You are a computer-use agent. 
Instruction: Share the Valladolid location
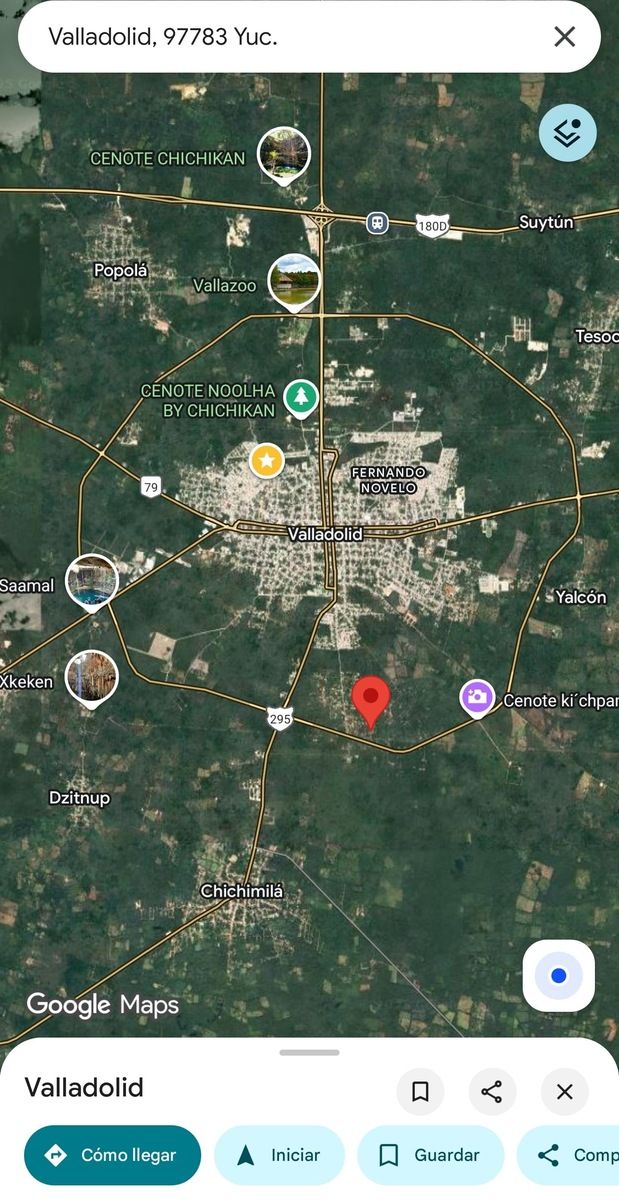point(492,1092)
